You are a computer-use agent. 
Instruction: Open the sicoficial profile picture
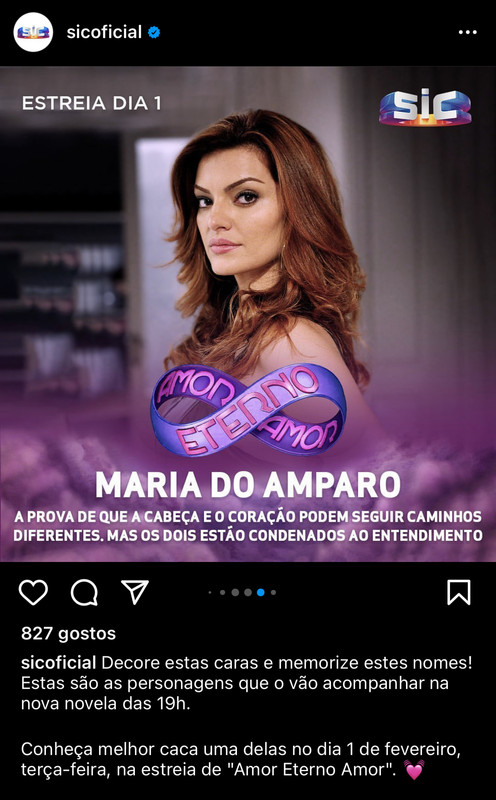pyautogui.click(x=33, y=32)
